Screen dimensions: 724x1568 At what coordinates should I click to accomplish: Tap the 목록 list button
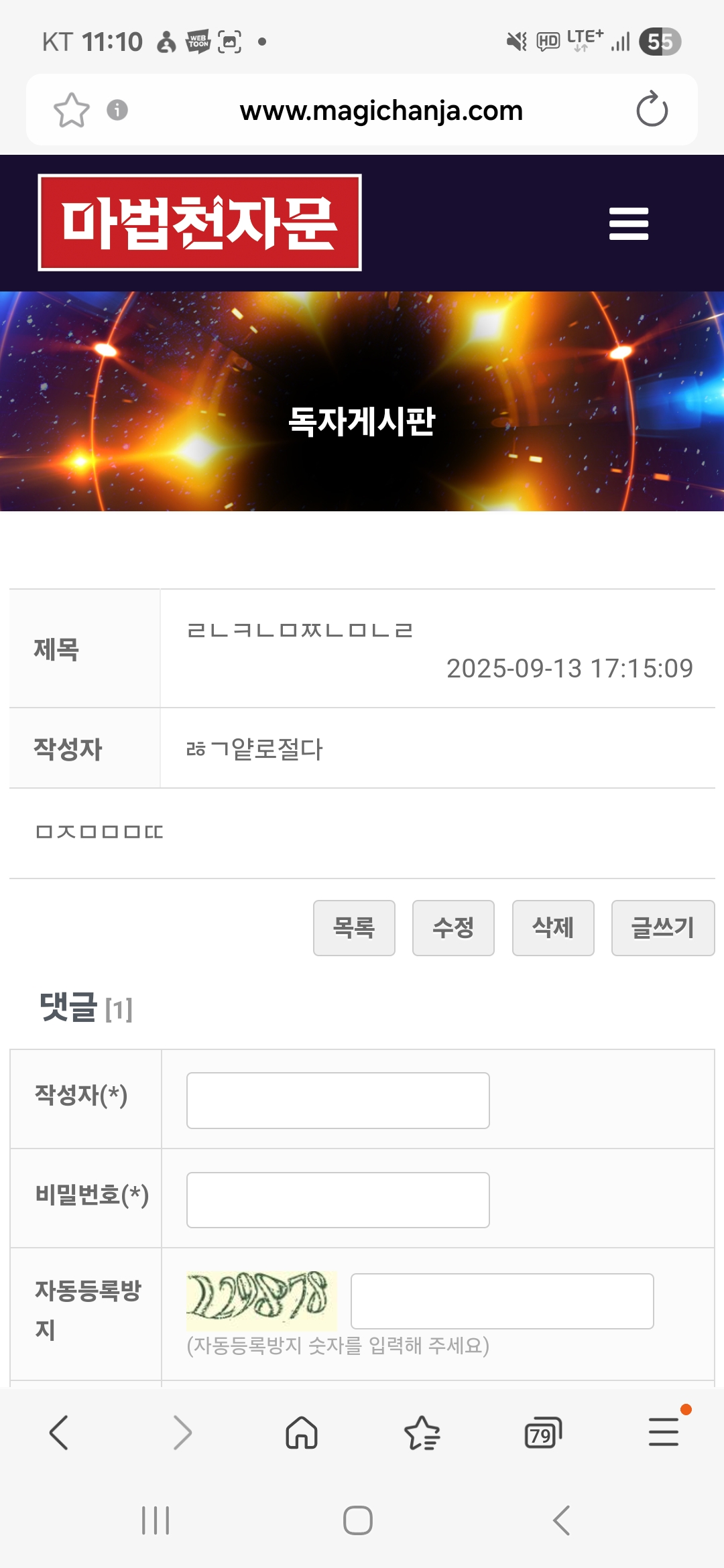point(354,928)
